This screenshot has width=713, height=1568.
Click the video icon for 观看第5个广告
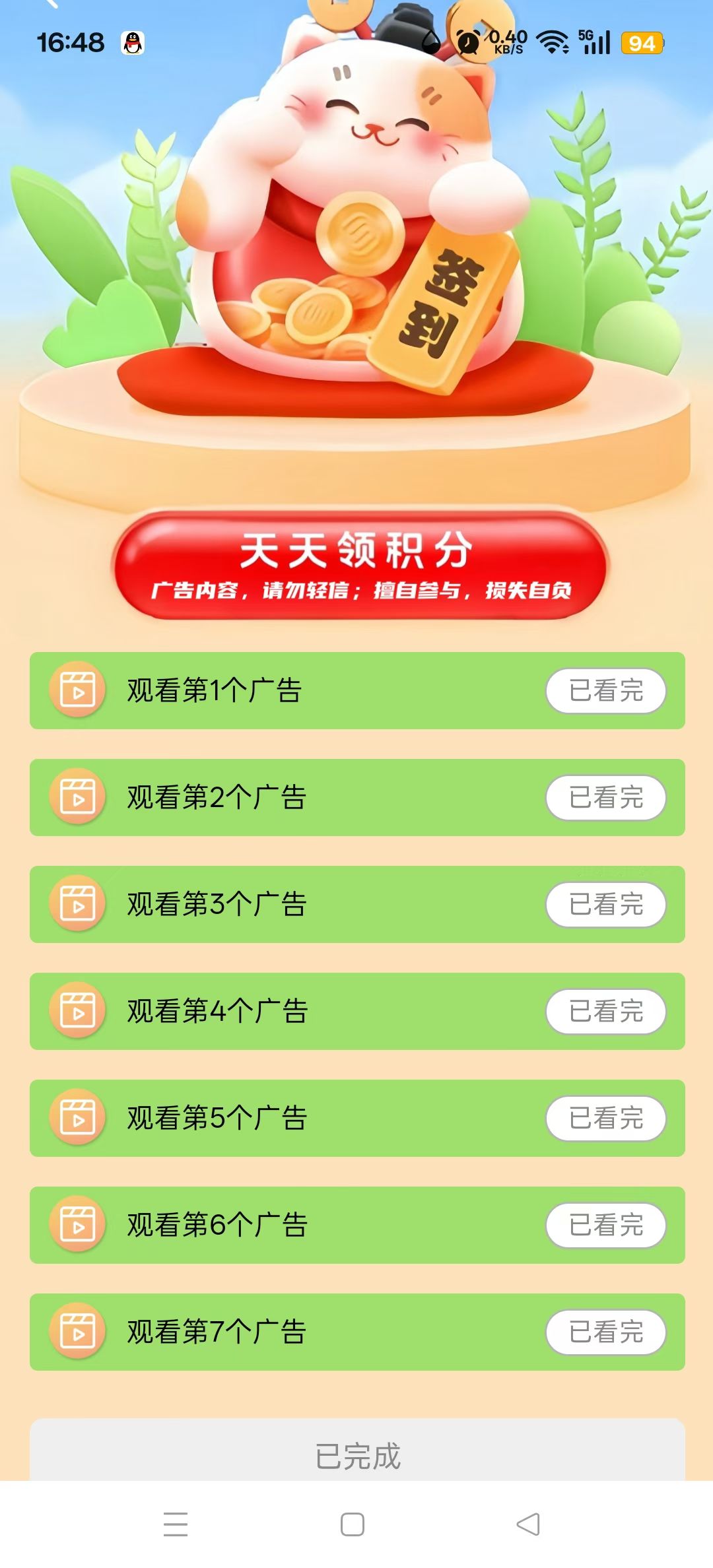tap(77, 1118)
